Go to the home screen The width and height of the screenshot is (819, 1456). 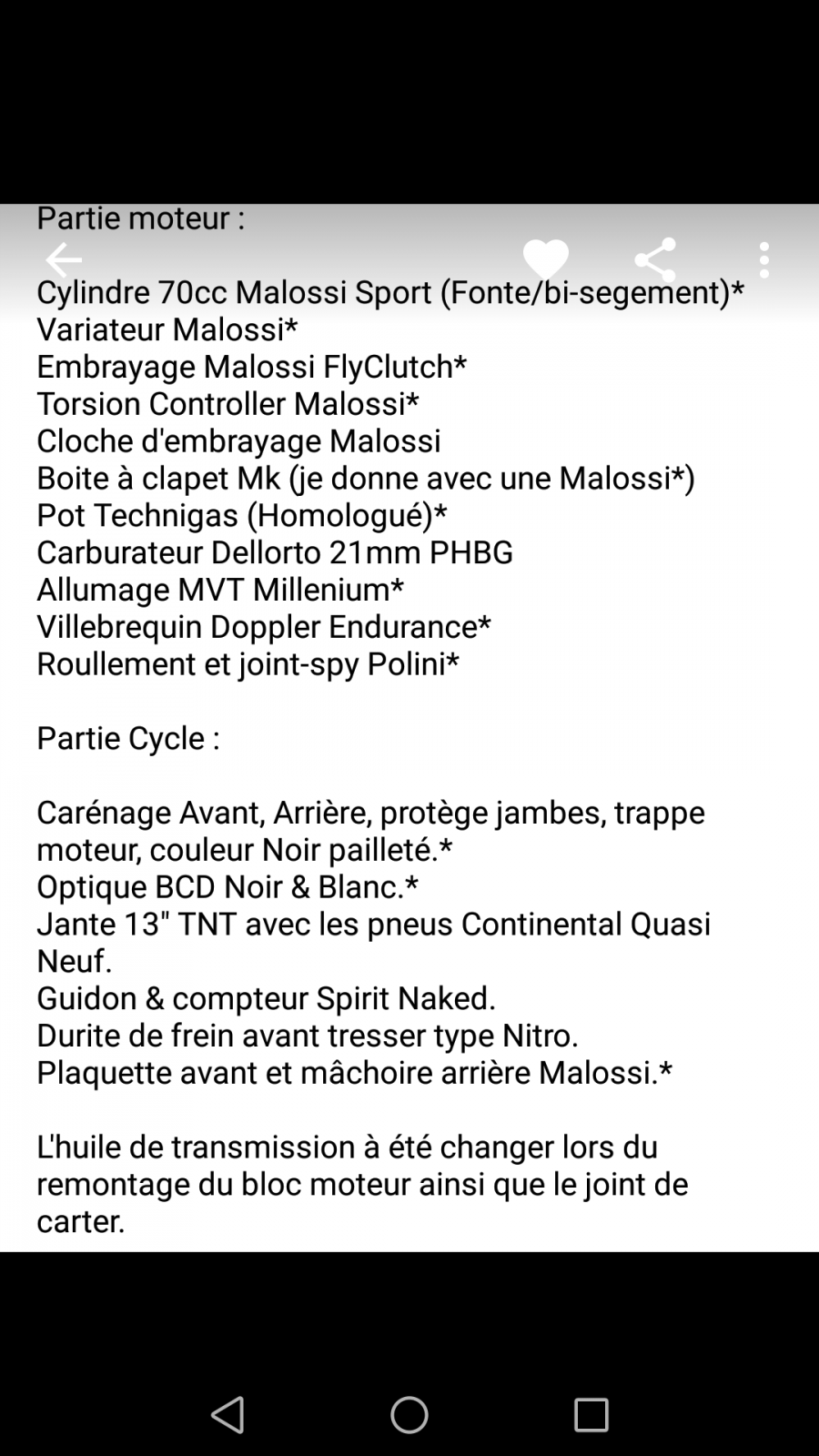pyautogui.click(x=409, y=1414)
